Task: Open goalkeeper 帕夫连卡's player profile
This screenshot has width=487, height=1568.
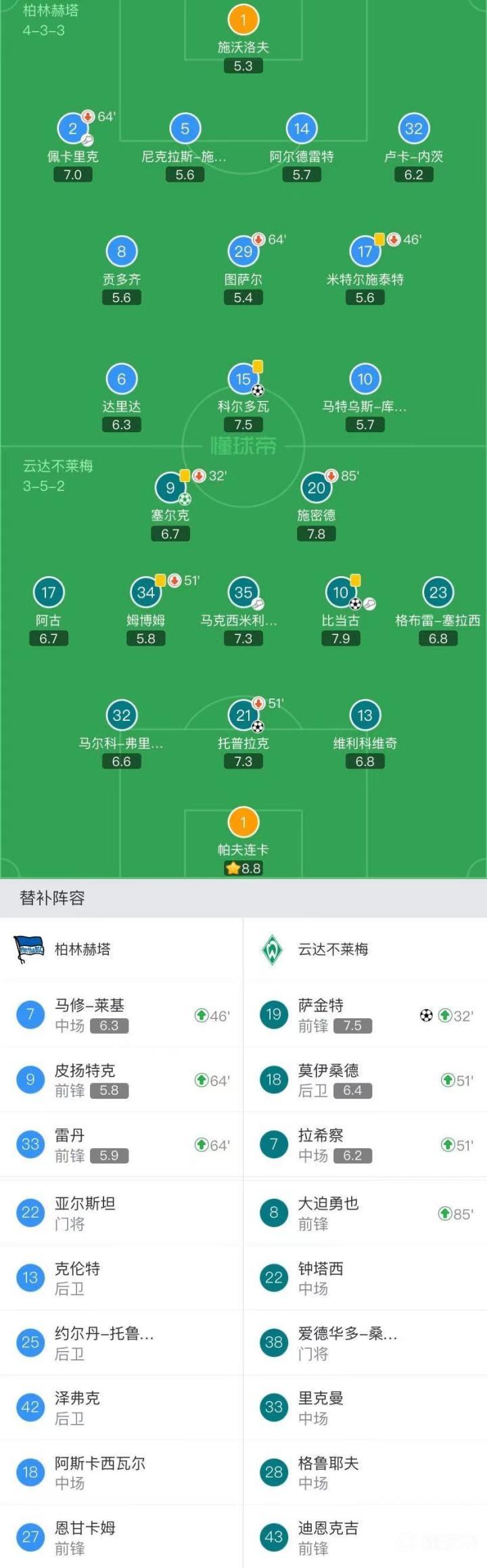Action: click(243, 824)
